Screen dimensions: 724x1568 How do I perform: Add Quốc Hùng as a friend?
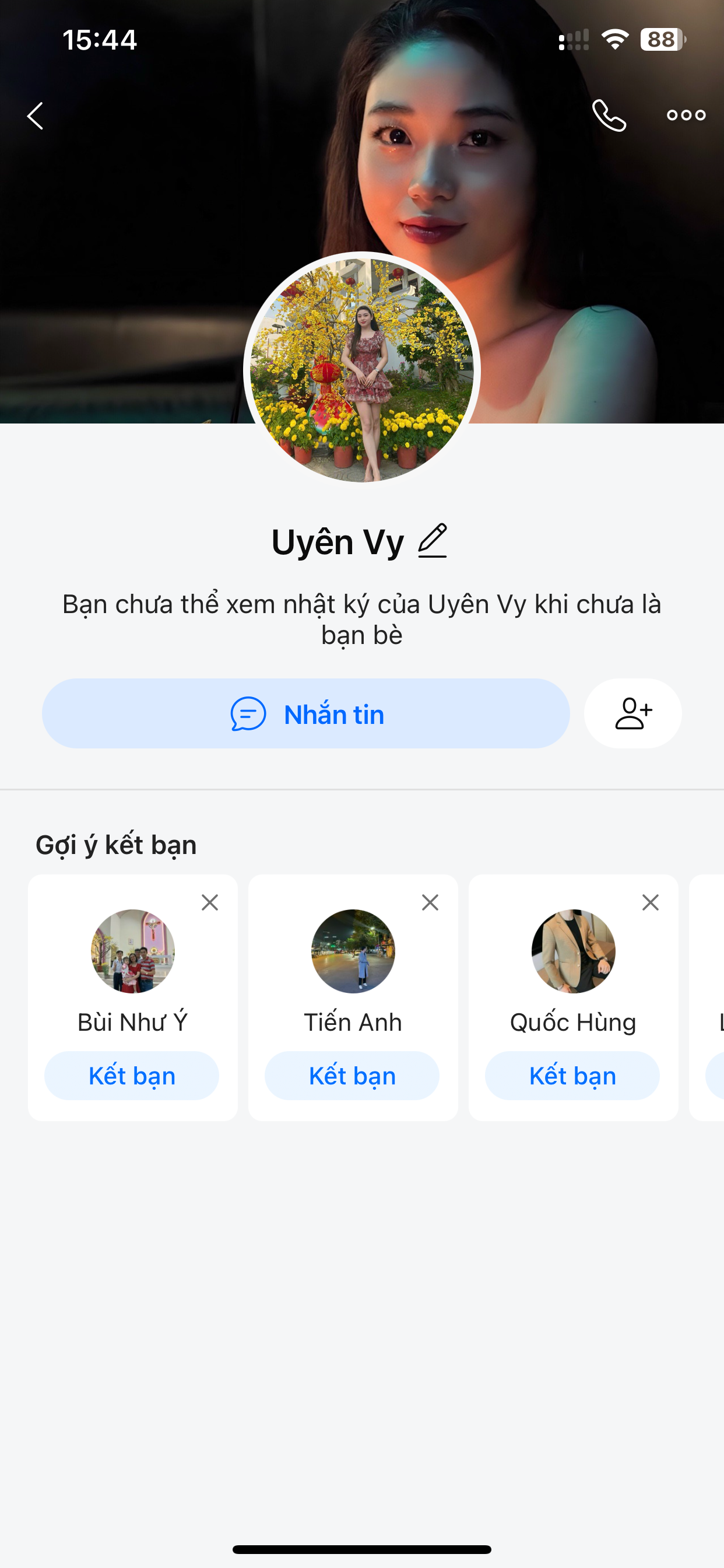(x=572, y=1076)
